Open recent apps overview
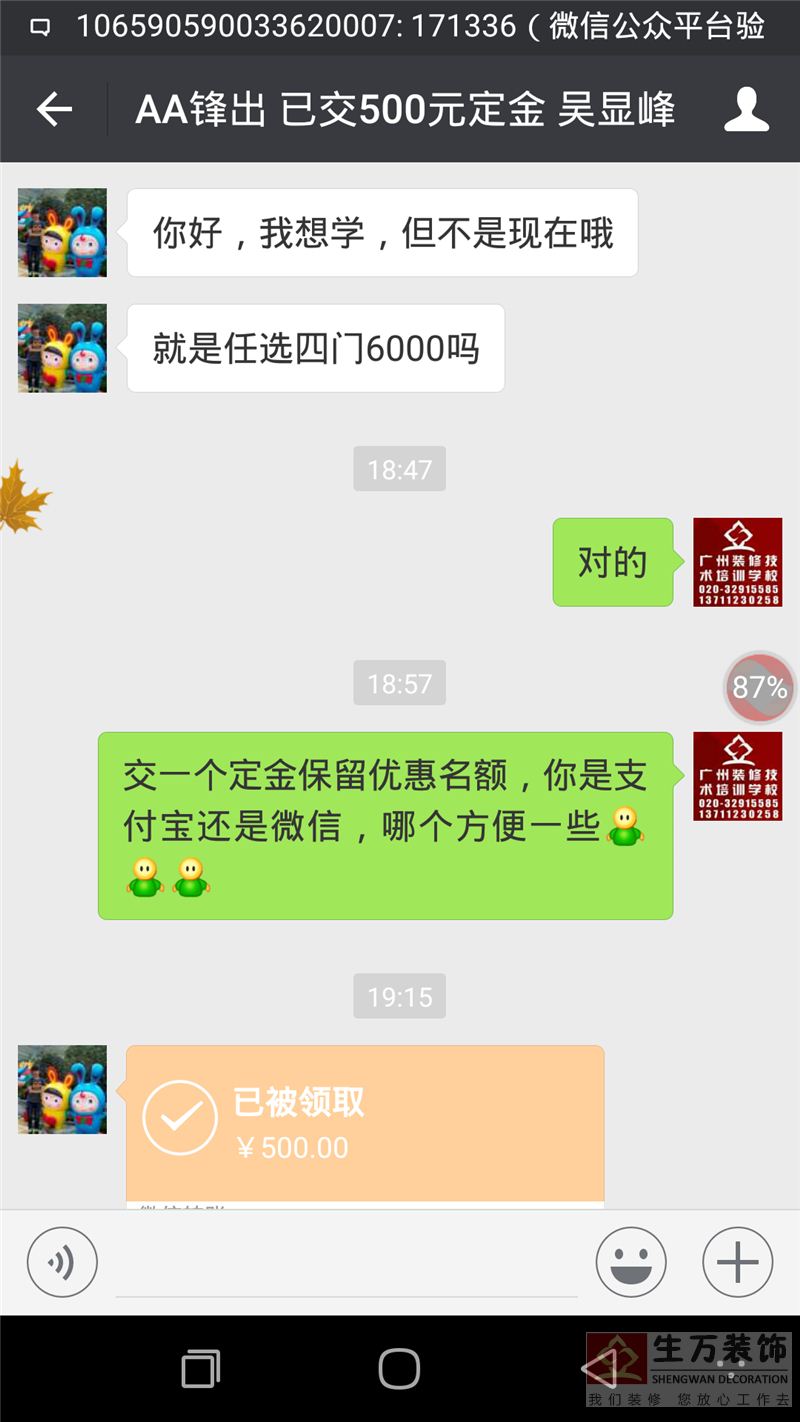The height and width of the screenshot is (1422, 800). [200, 1368]
